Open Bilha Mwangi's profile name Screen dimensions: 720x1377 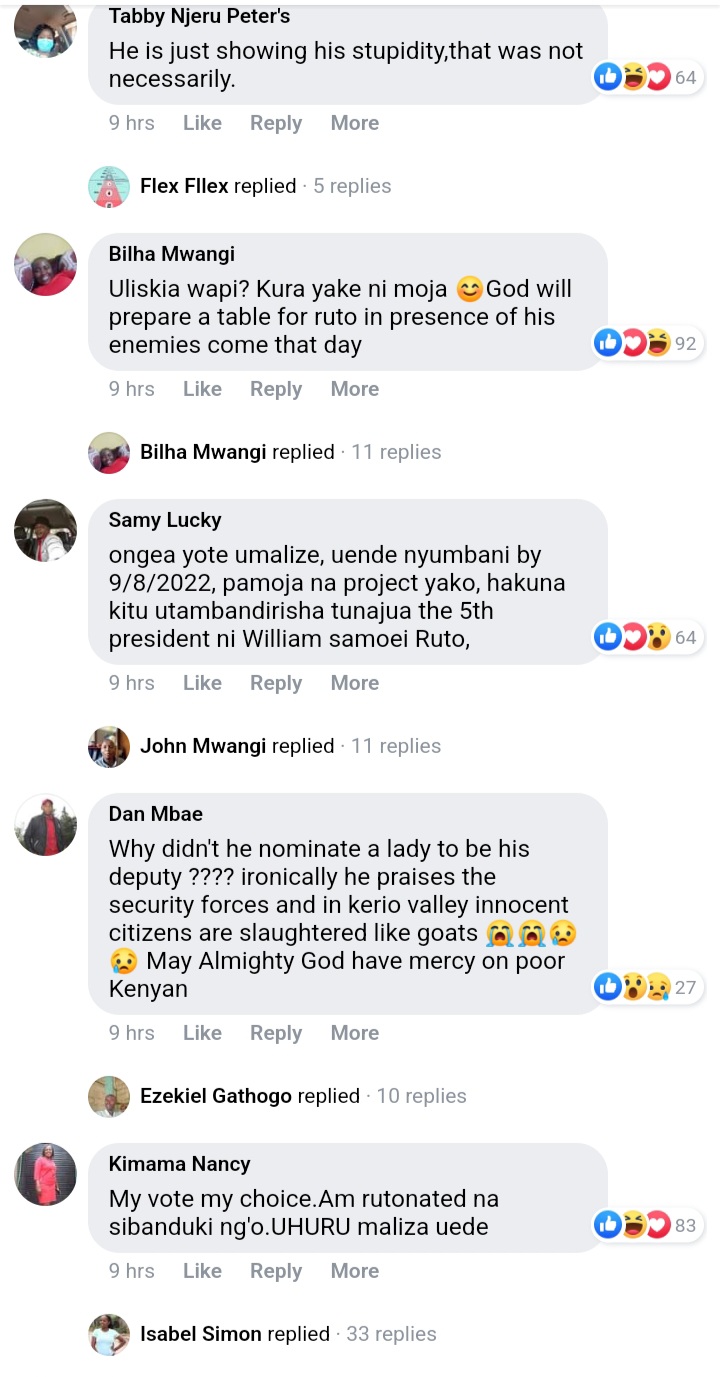[x=172, y=254]
